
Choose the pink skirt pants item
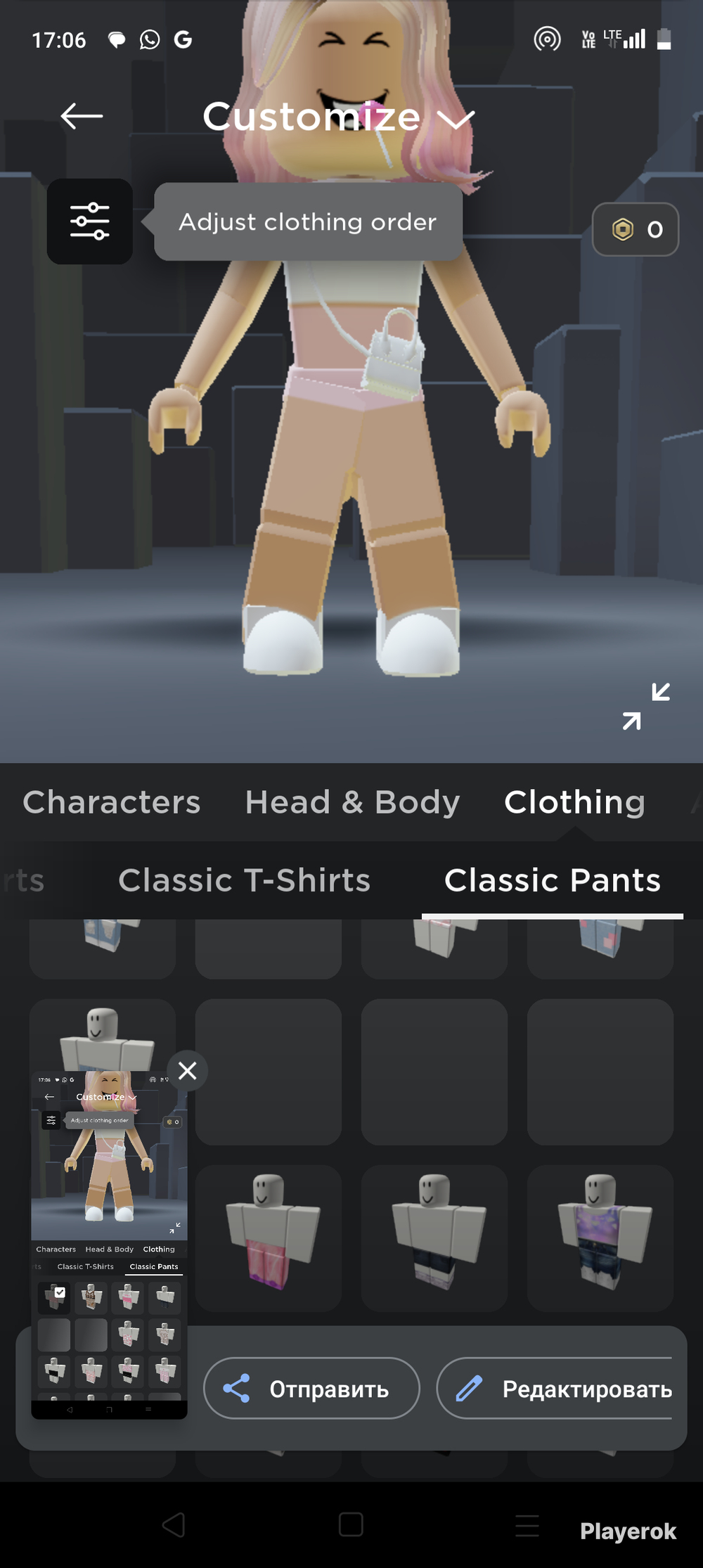pos(269,1238)
